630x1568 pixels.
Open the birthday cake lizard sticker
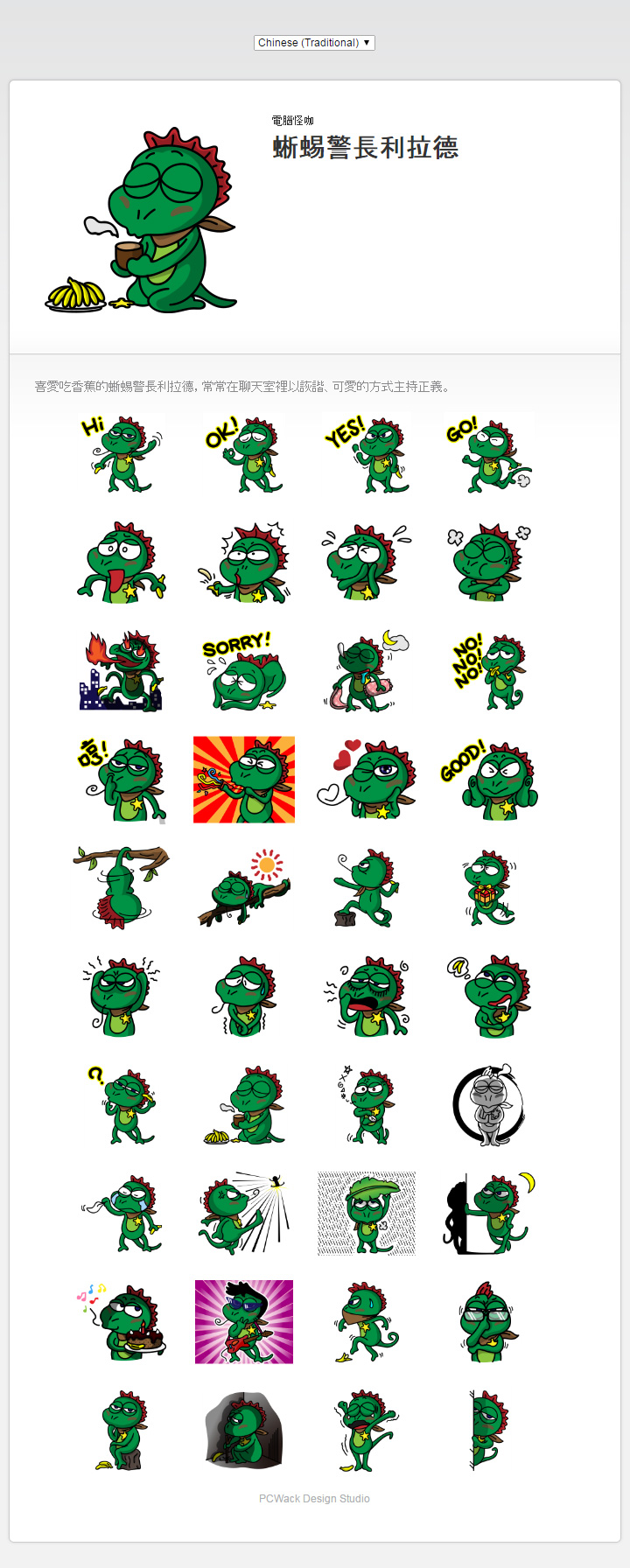pos(122,1321)
